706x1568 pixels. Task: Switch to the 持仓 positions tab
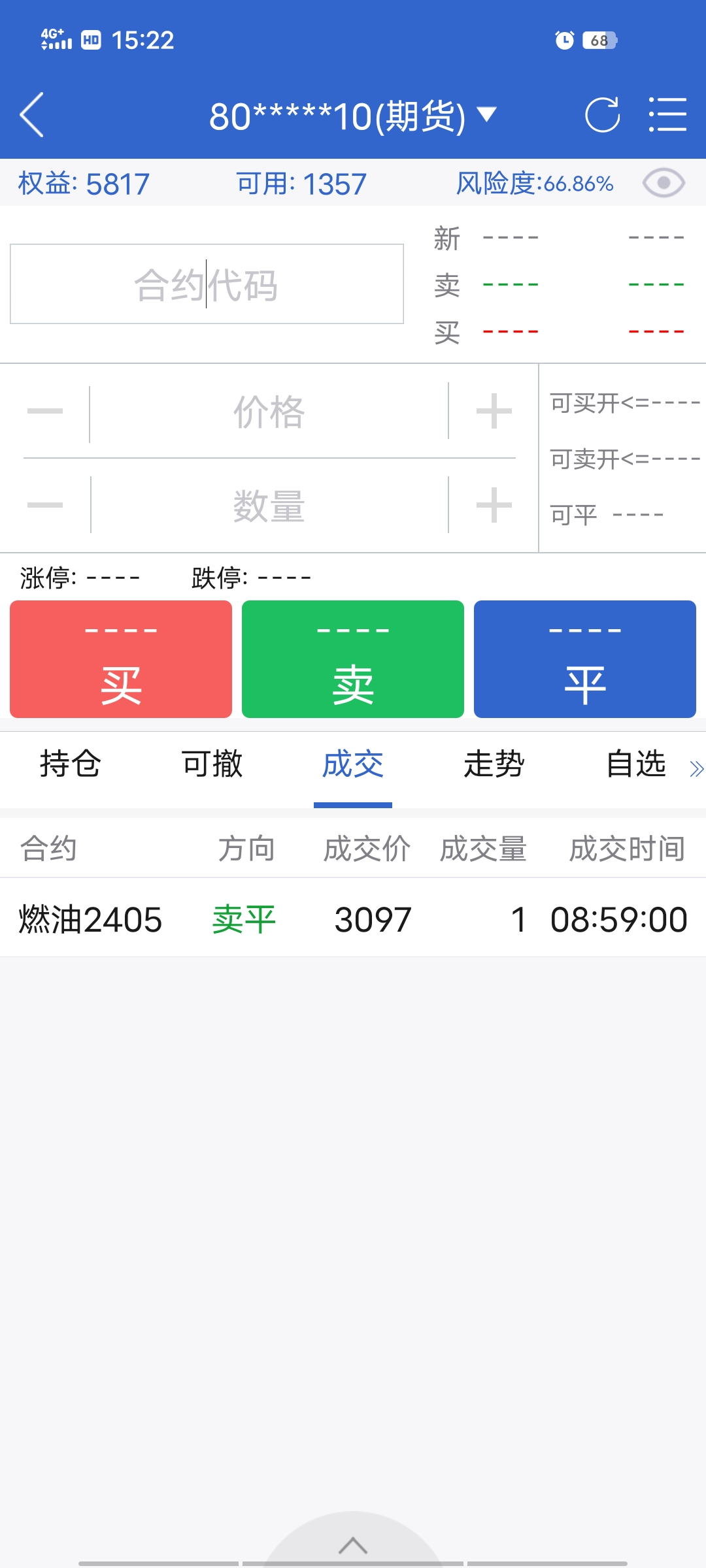coord(71,764)
